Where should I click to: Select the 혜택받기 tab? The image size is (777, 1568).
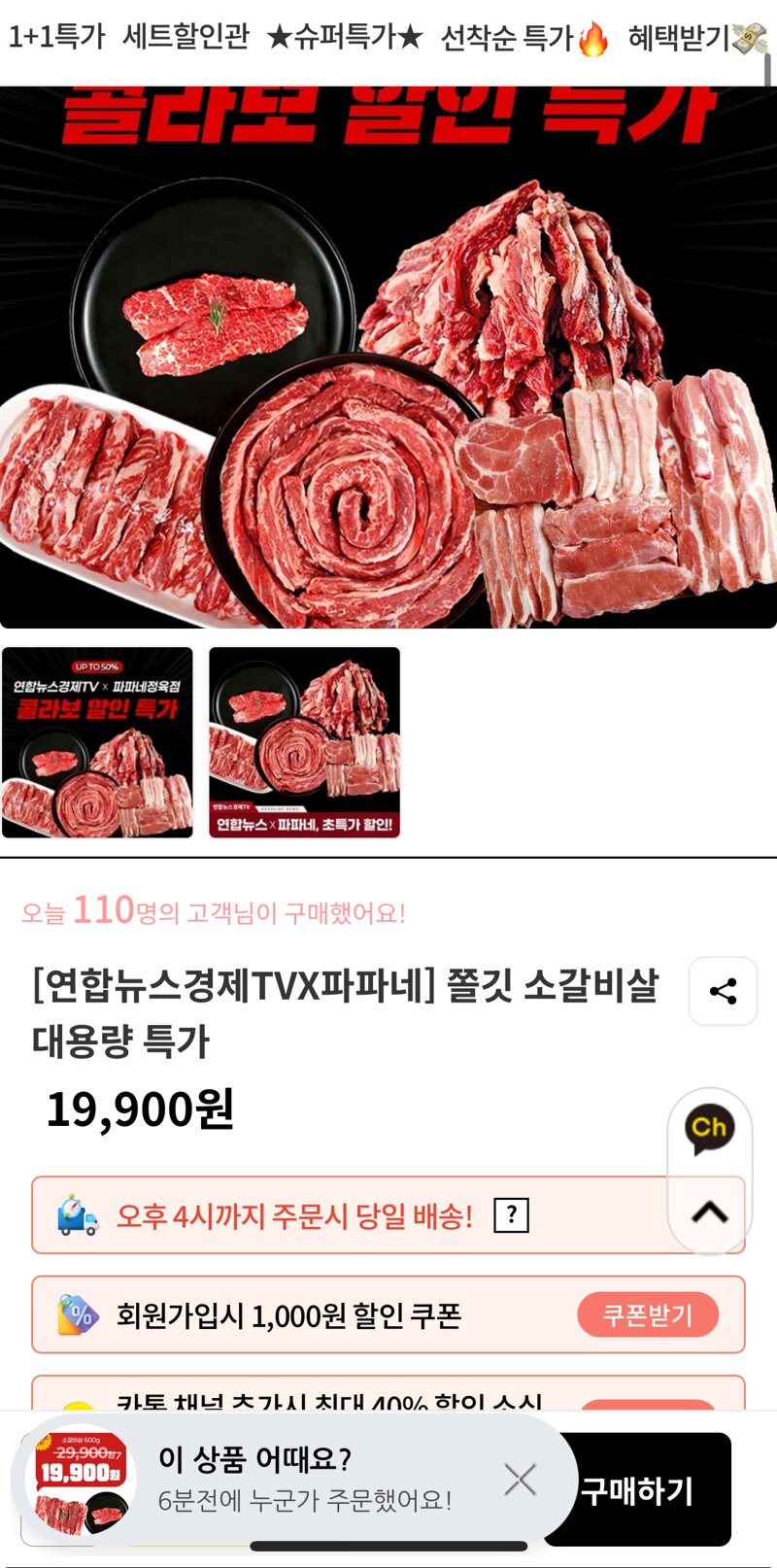click(x=695, y=38)
